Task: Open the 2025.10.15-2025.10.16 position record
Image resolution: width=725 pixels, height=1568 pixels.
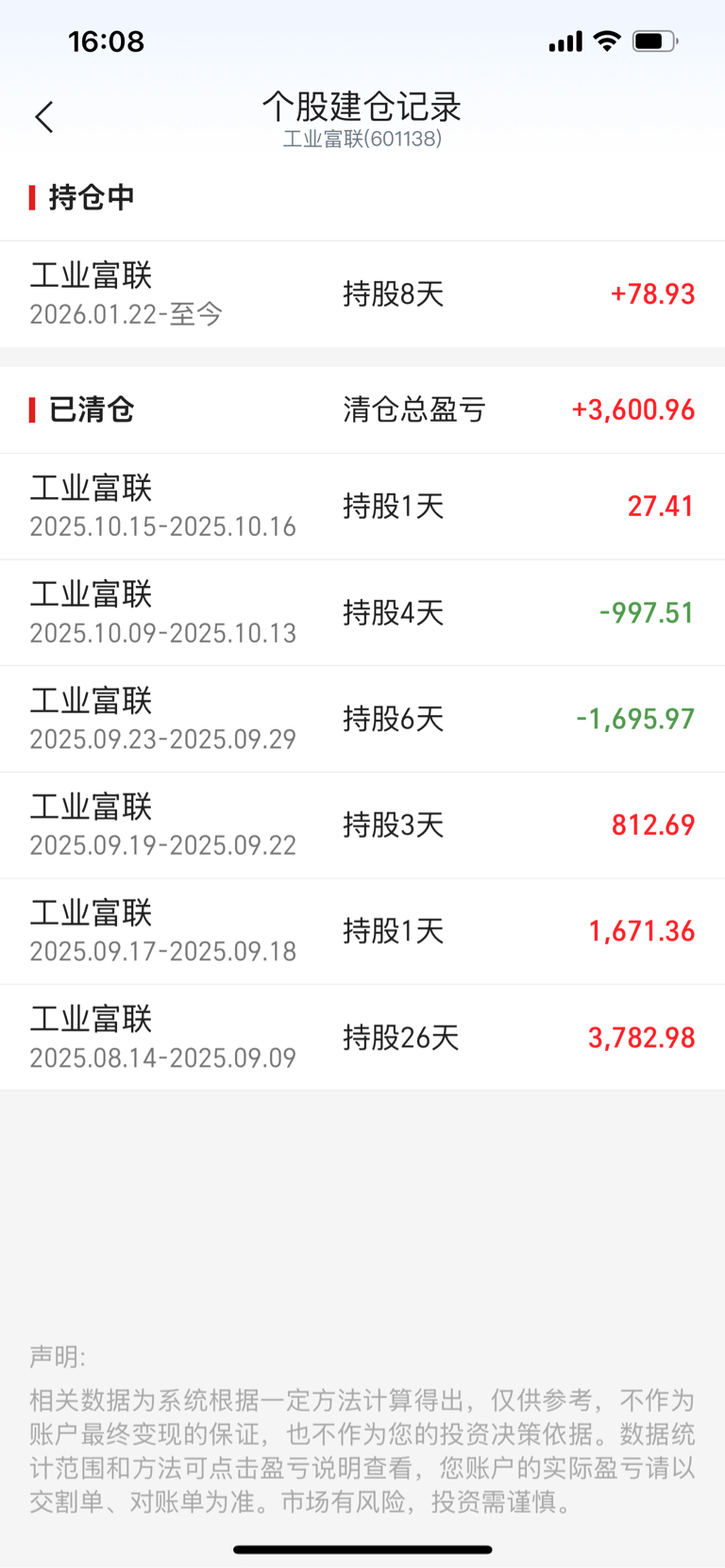Action: pos(362,507)
